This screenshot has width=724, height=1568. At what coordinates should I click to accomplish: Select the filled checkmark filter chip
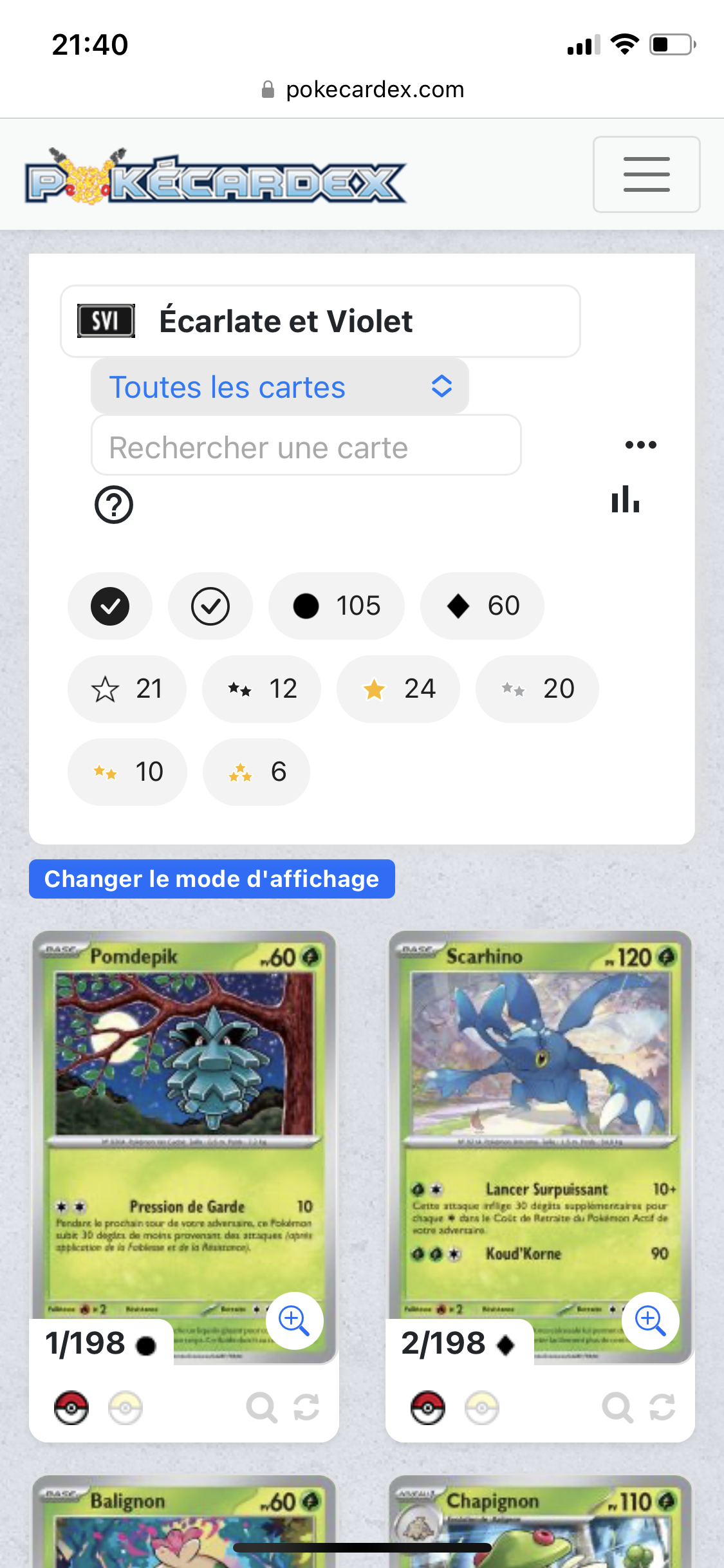click(110, 606)
